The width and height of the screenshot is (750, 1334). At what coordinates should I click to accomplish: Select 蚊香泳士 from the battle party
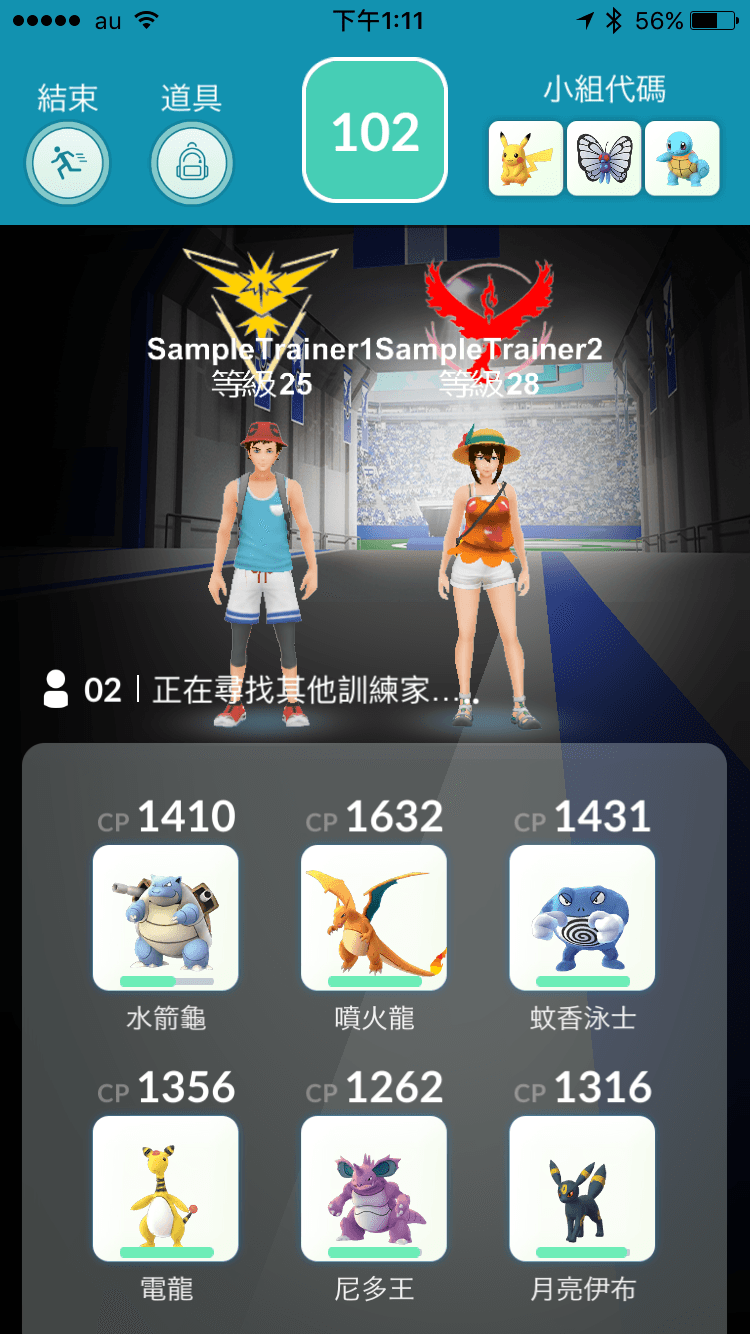[581, 917]
